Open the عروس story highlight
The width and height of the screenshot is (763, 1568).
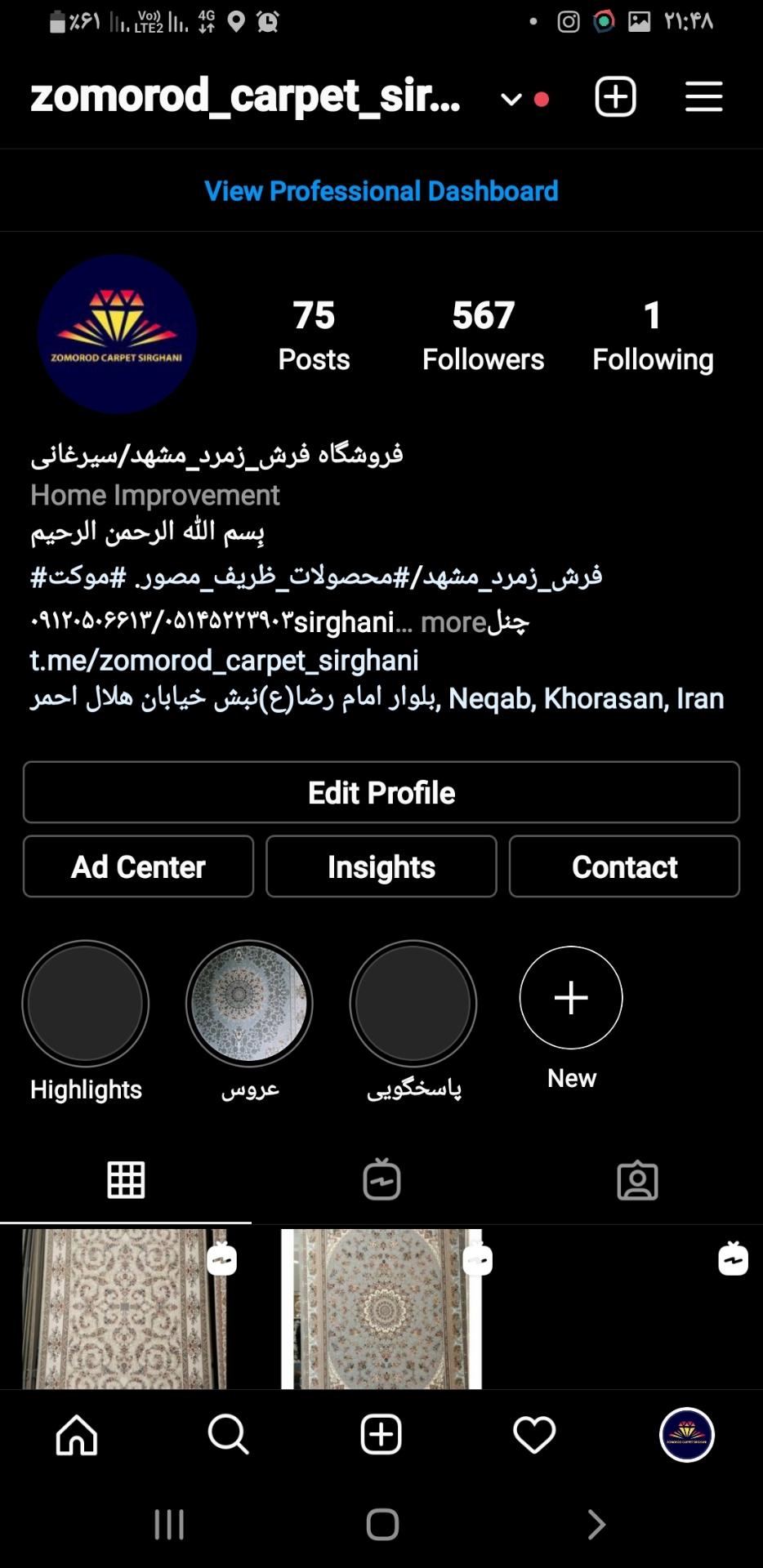point(249,1004)
